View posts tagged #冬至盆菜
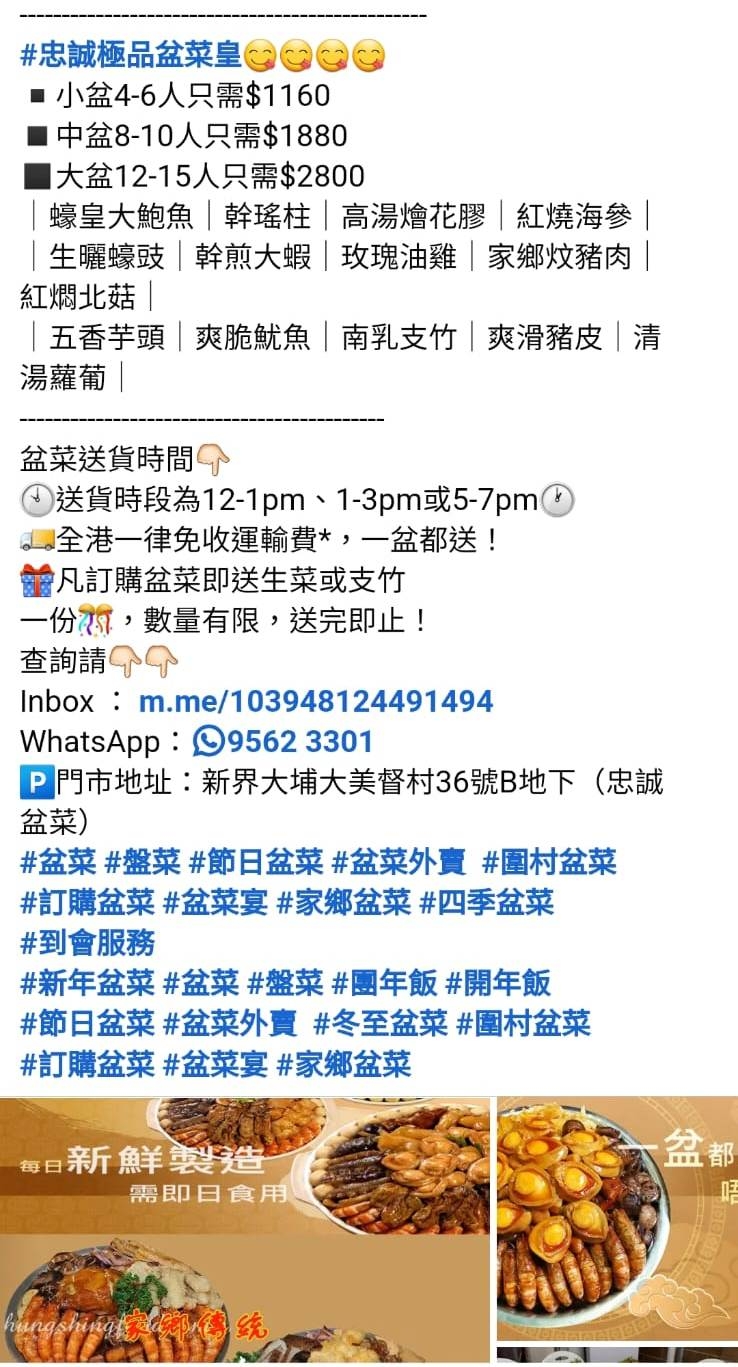Screen dimensions: 738x1367 (x=380, y=1023)
